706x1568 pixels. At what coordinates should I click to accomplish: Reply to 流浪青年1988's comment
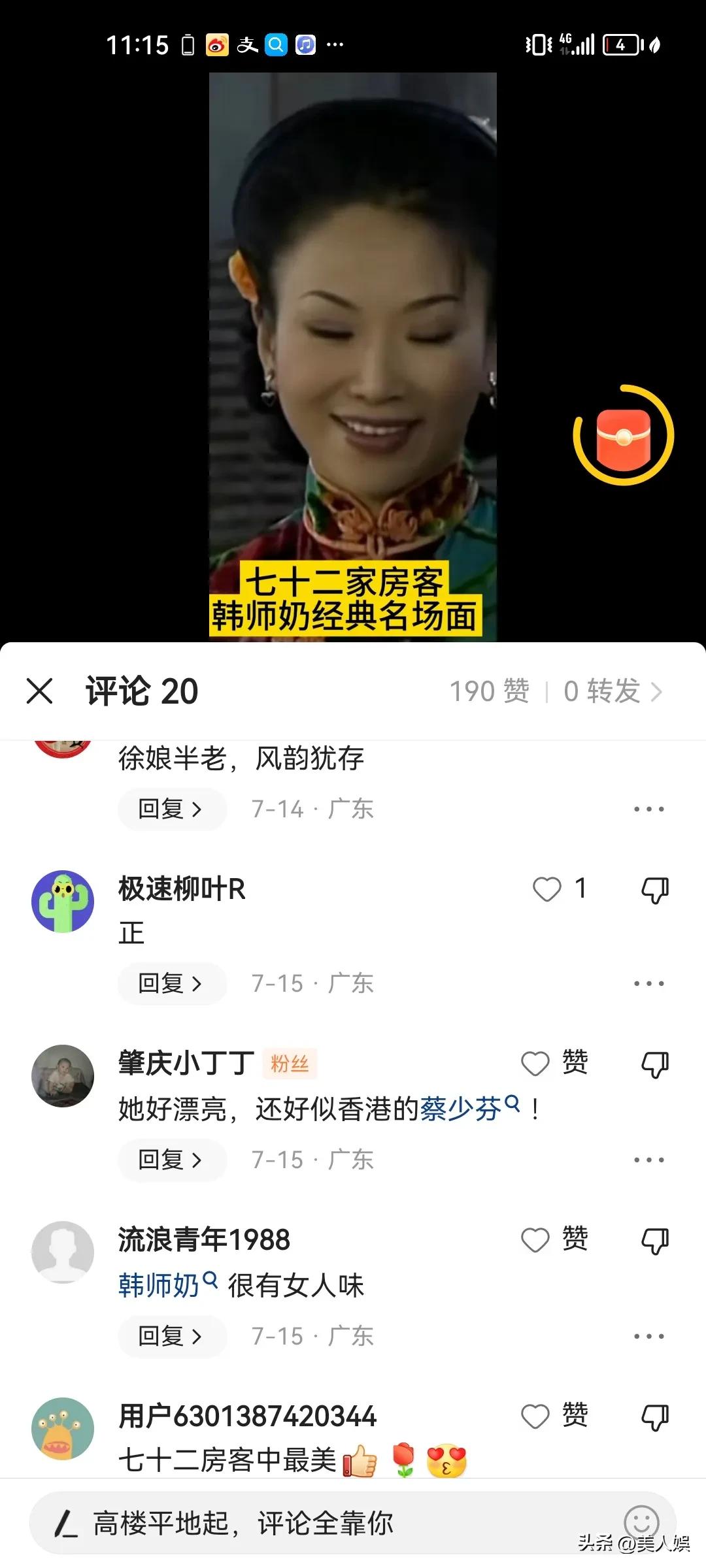(171, 1336)
